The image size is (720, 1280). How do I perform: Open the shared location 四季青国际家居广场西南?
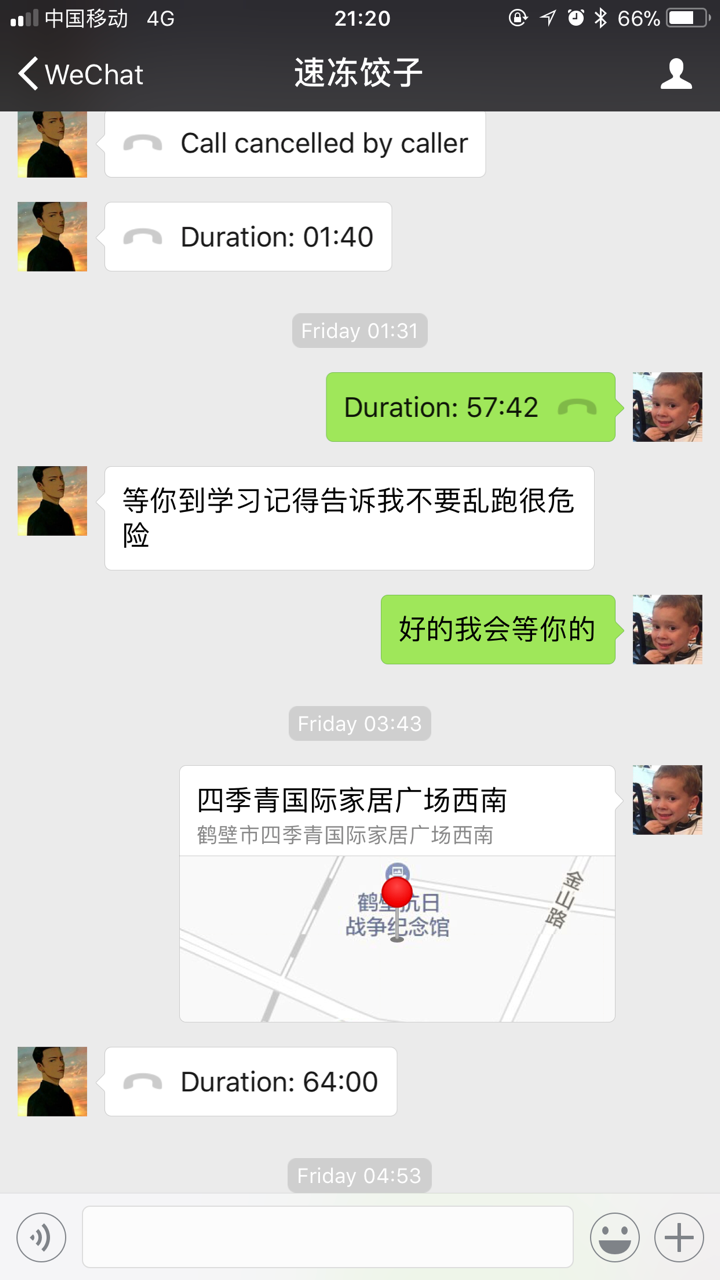point(397,893)
